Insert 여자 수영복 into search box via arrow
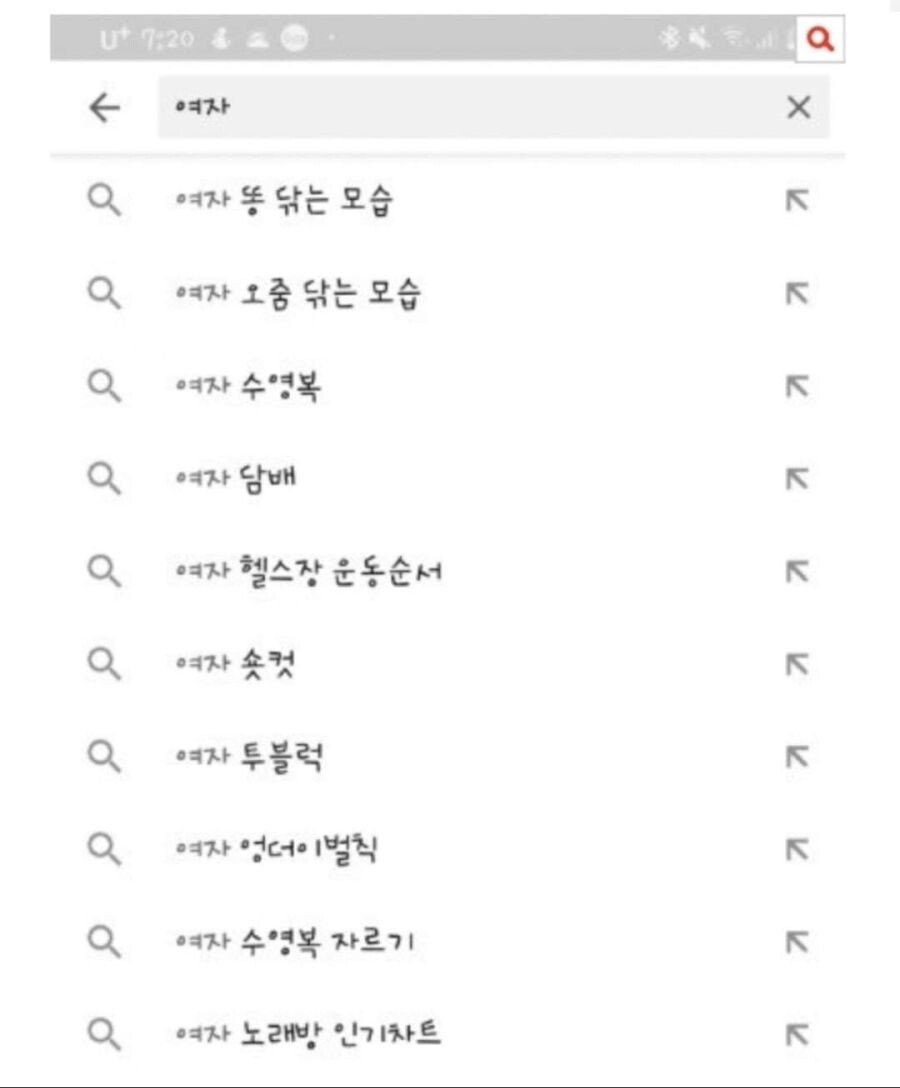 (796, 387)
